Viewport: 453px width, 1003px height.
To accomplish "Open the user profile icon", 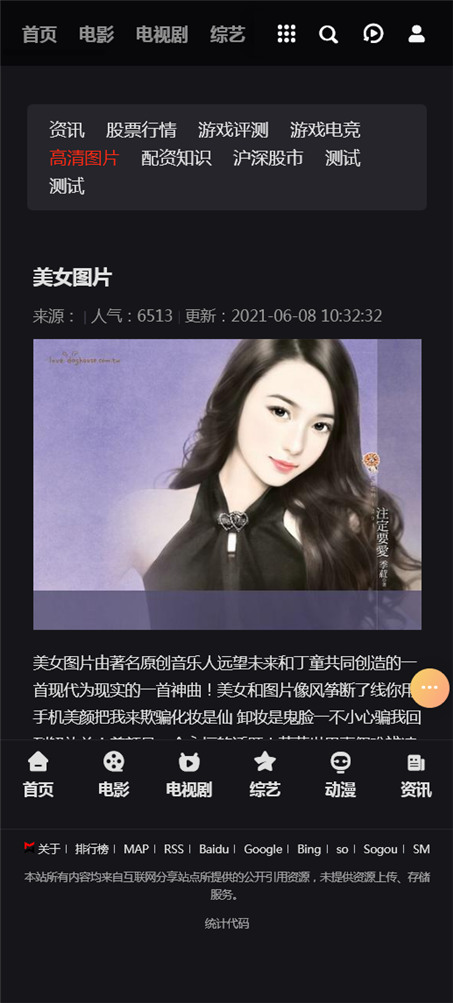I will 417,34.
